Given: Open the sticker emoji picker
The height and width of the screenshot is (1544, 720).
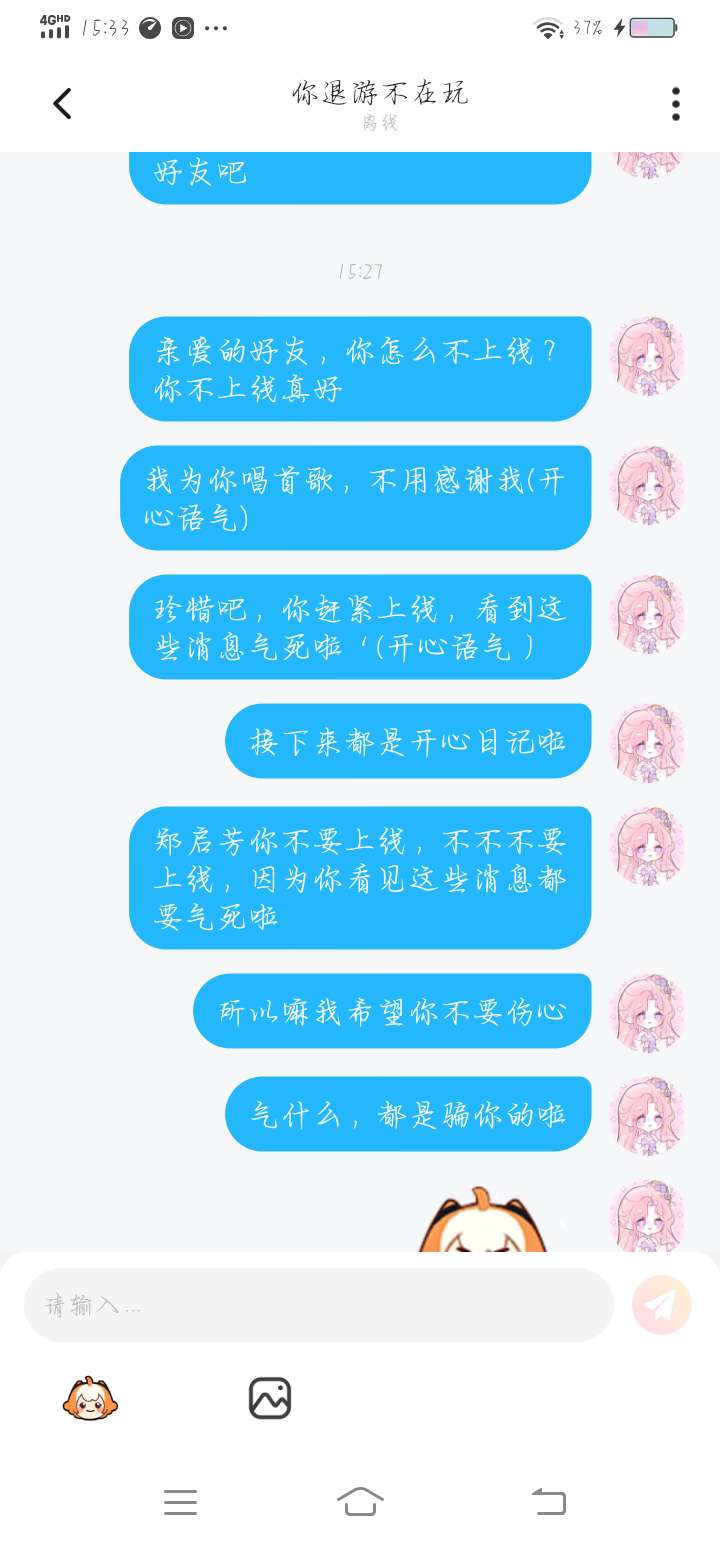Looking at the screenshot, I should [x=90, y=1398].
